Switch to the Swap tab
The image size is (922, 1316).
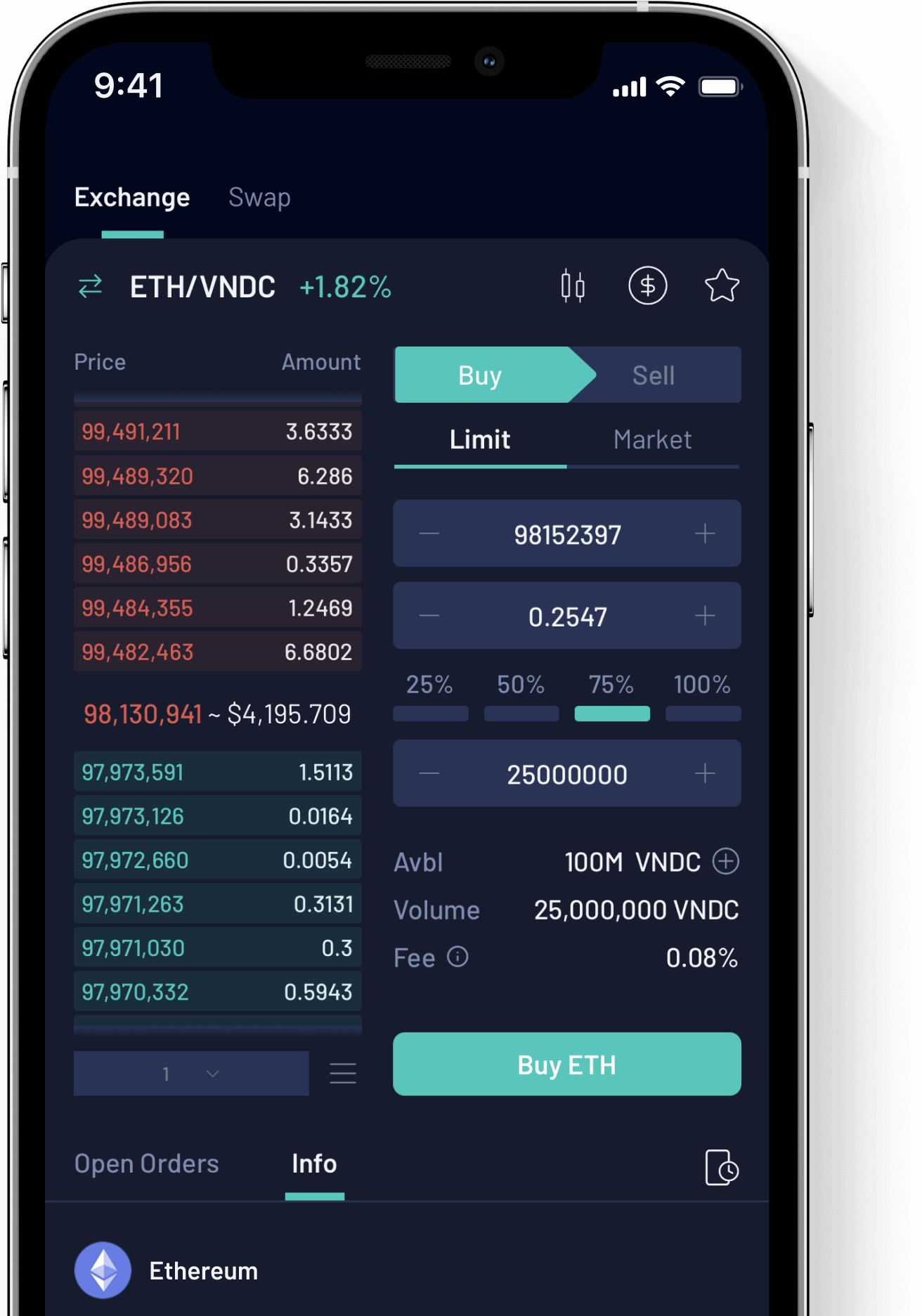(x=259, y=198)
